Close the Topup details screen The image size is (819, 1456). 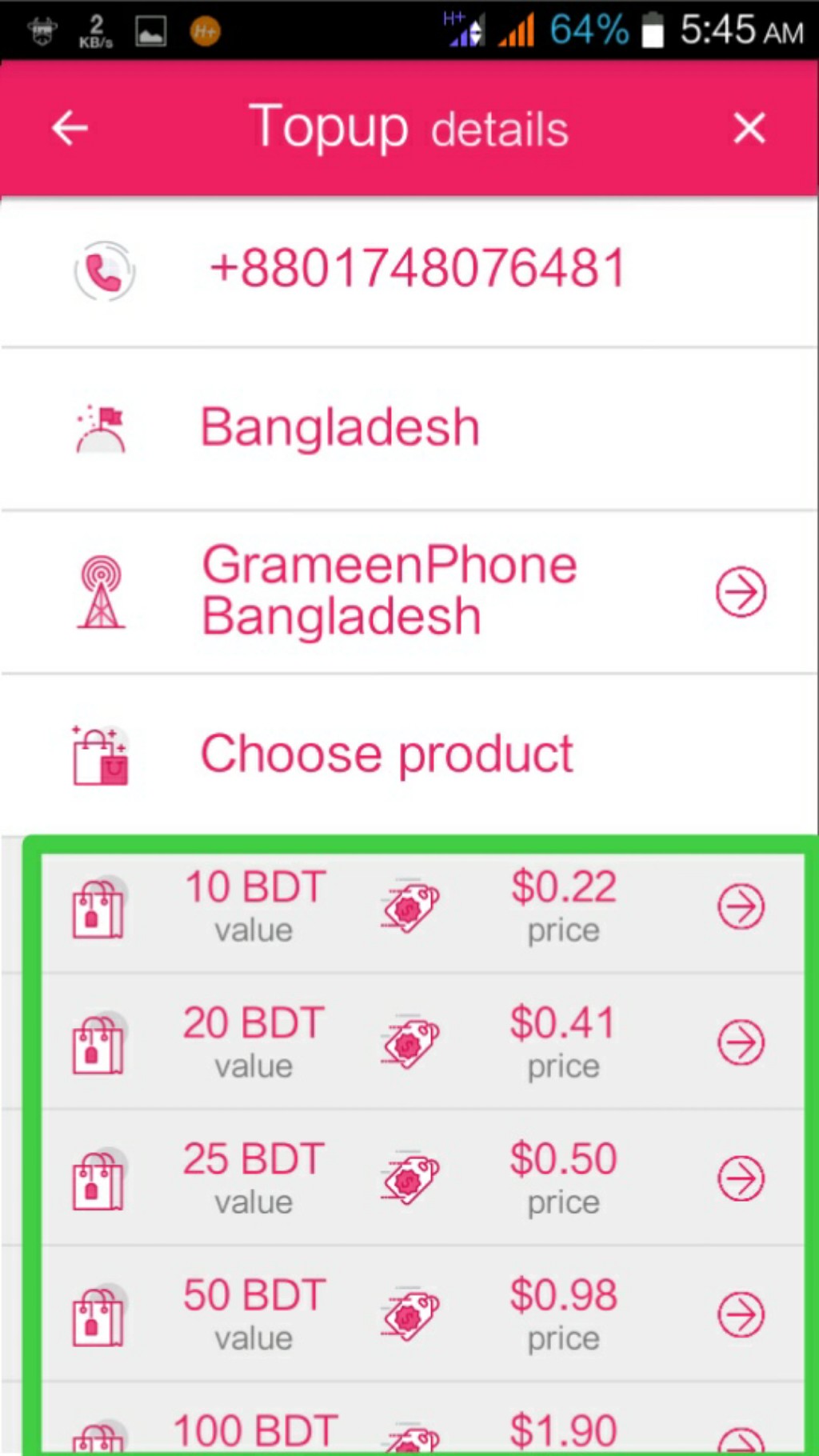click(749, 128)
